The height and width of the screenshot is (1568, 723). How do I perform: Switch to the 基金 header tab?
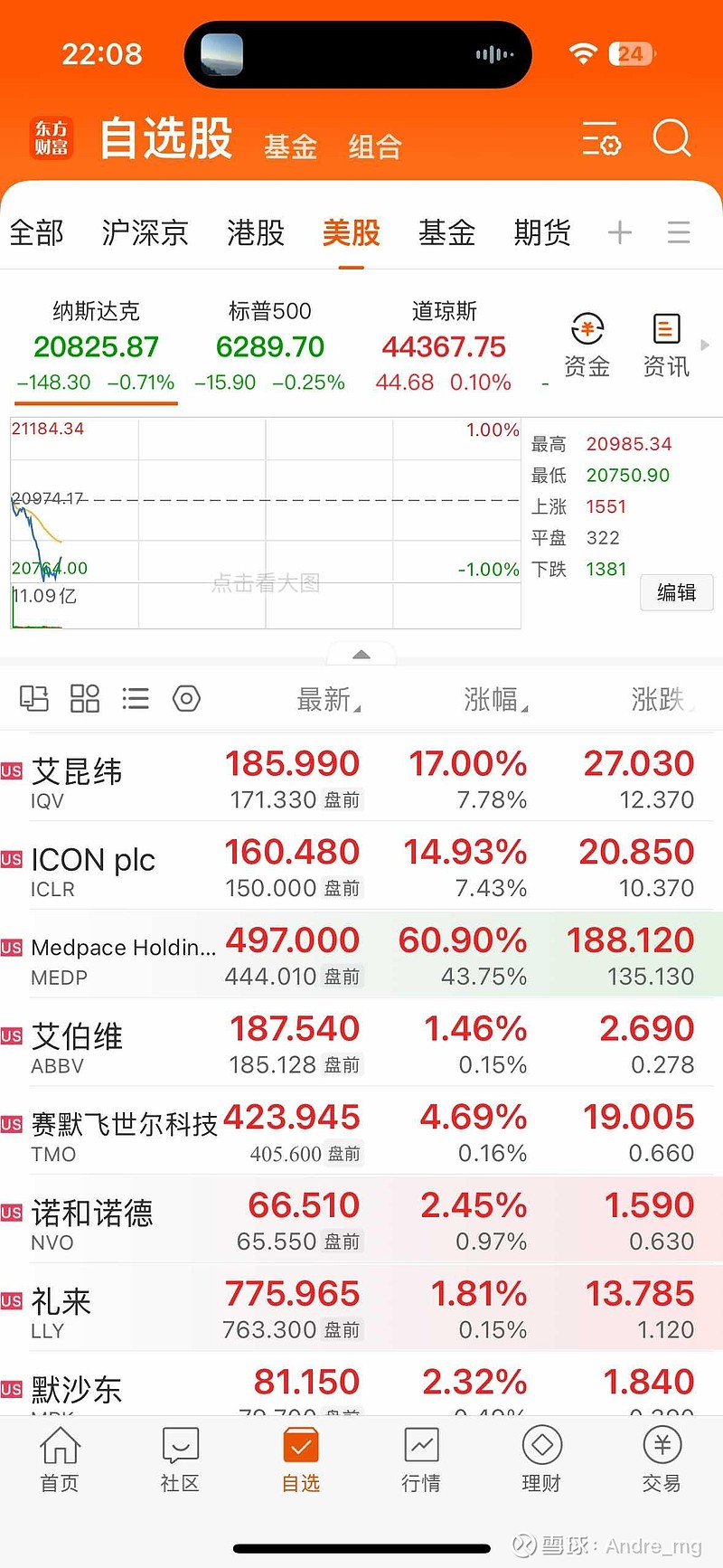290,146
